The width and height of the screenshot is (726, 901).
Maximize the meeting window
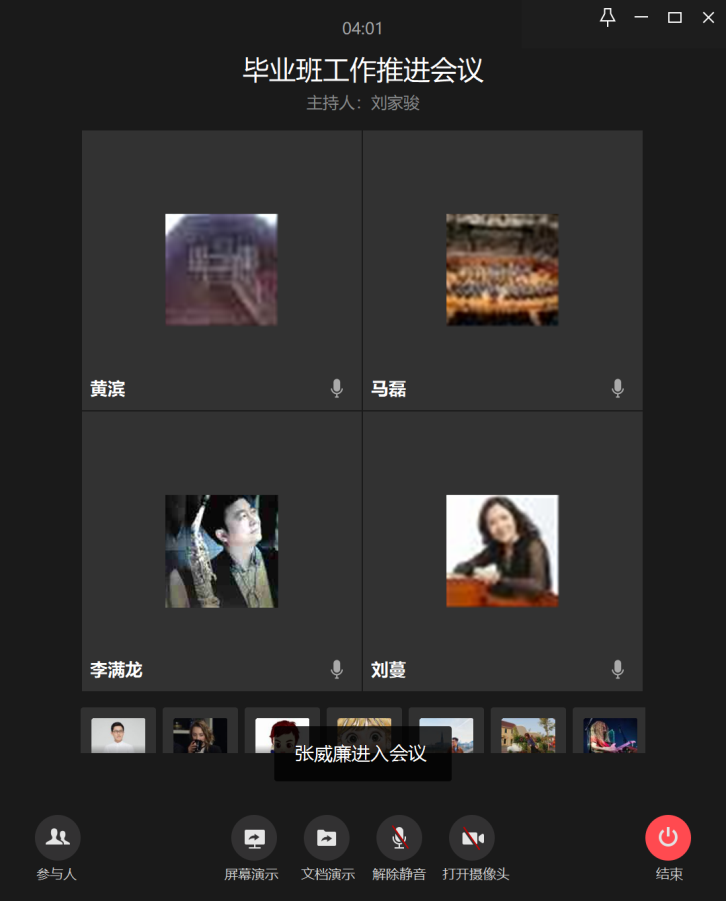point(675,17)
